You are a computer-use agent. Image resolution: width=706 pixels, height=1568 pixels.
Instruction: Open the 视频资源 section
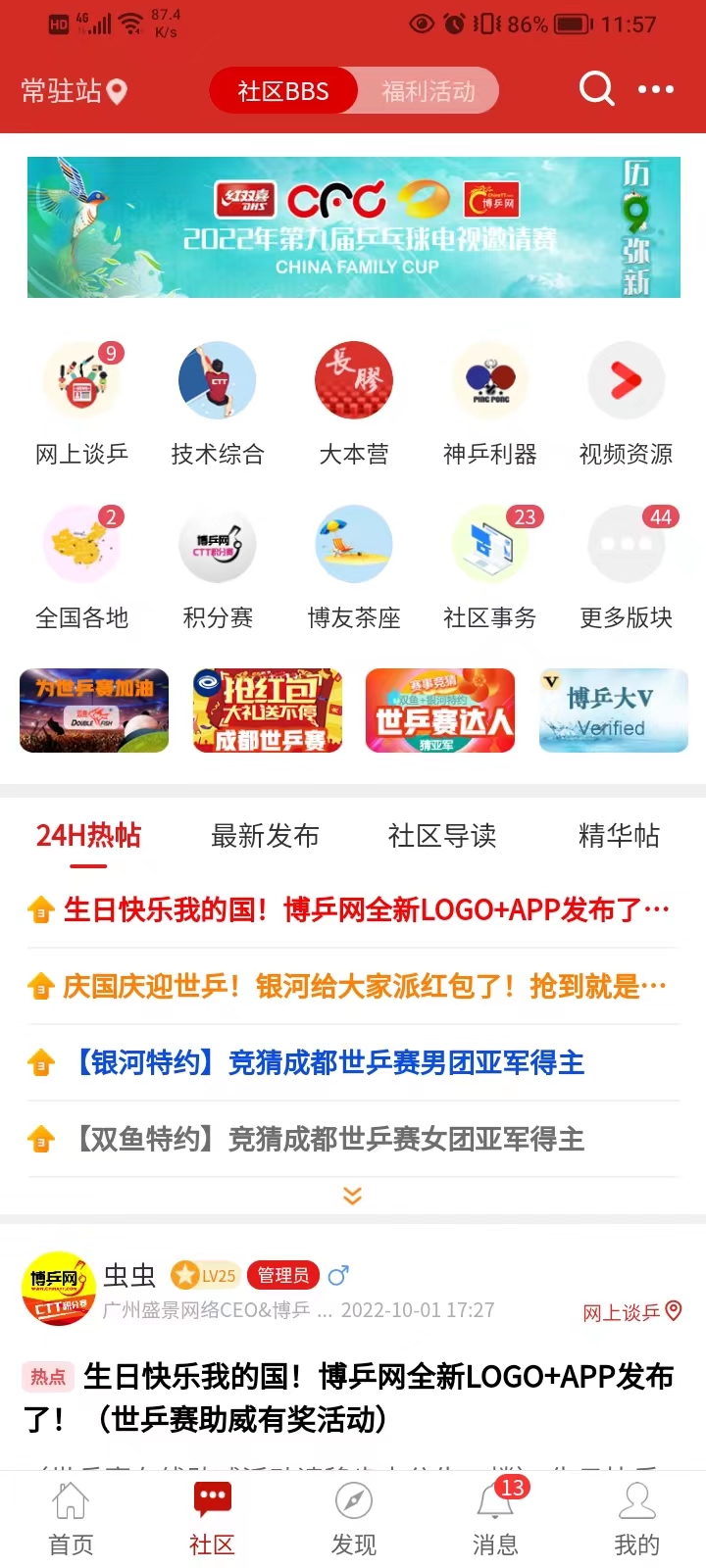626,402
